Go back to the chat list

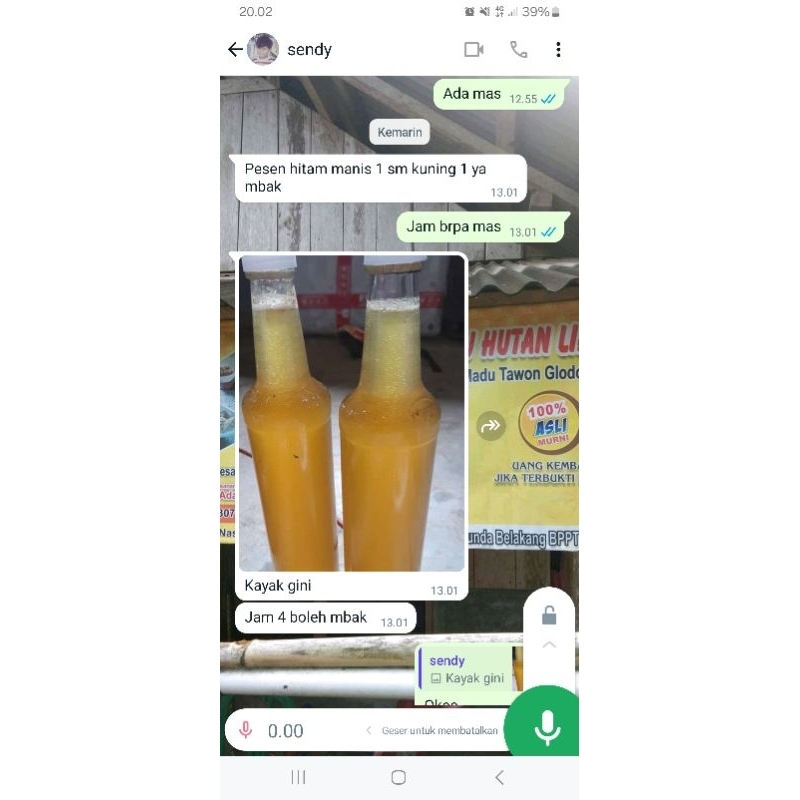(x=235, y=49)
